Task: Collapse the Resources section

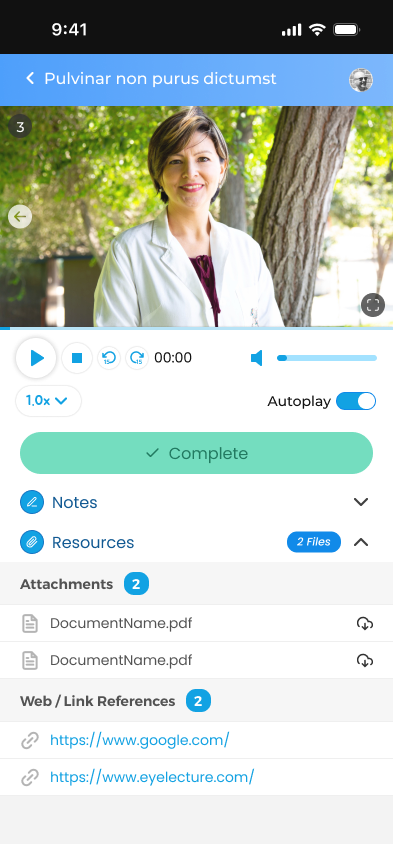Action: pos(361,542)
